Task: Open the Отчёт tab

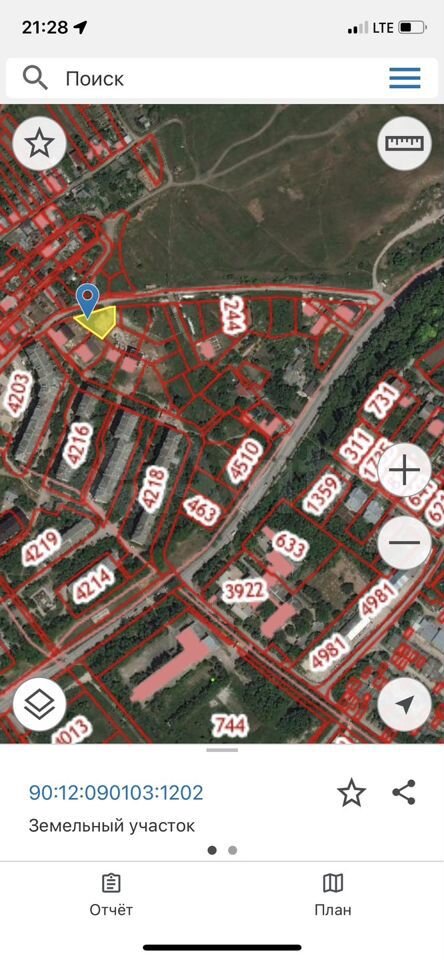Action: pos(111,894)
